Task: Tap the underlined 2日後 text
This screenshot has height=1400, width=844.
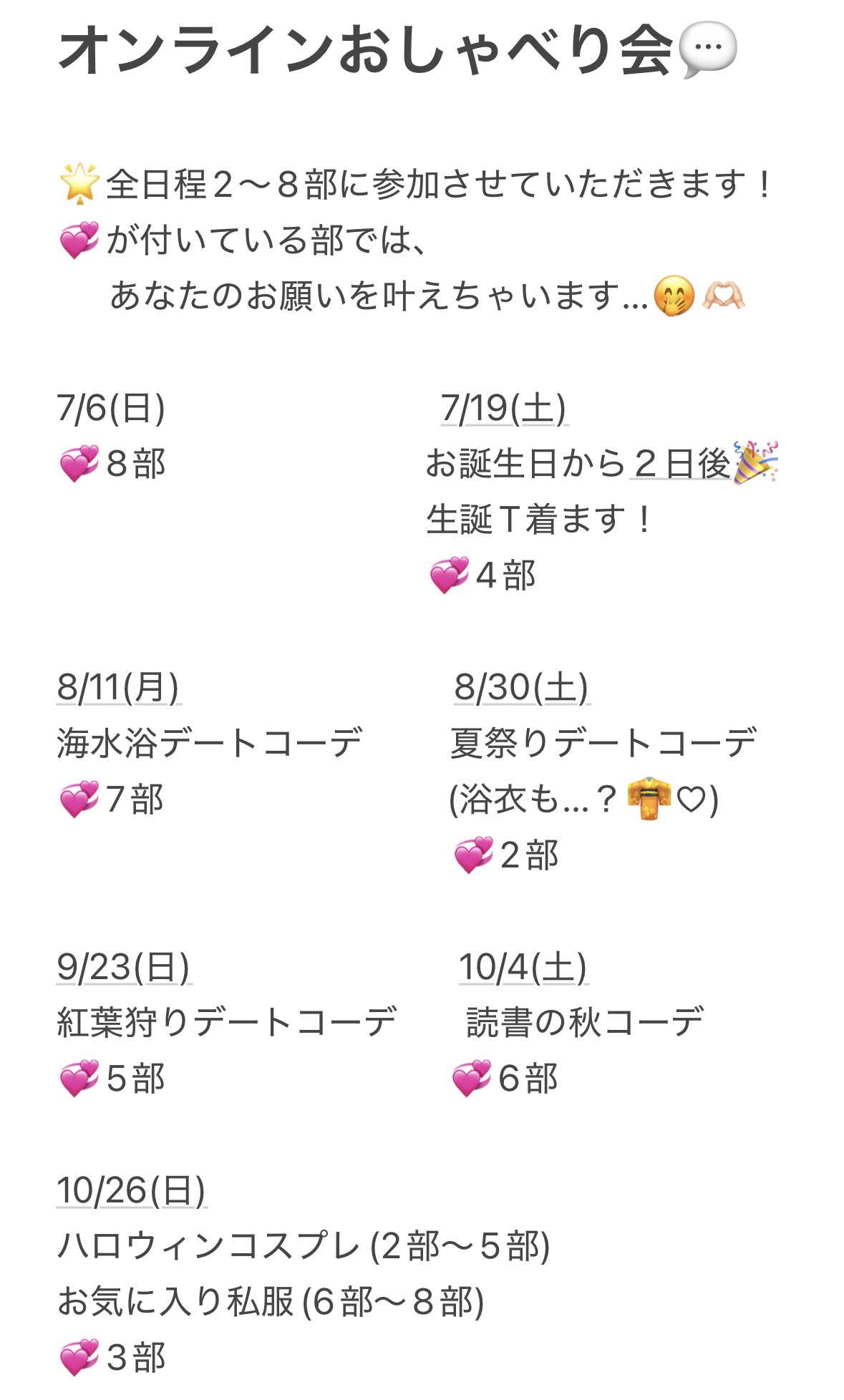Action: click(x=681, y=463)
